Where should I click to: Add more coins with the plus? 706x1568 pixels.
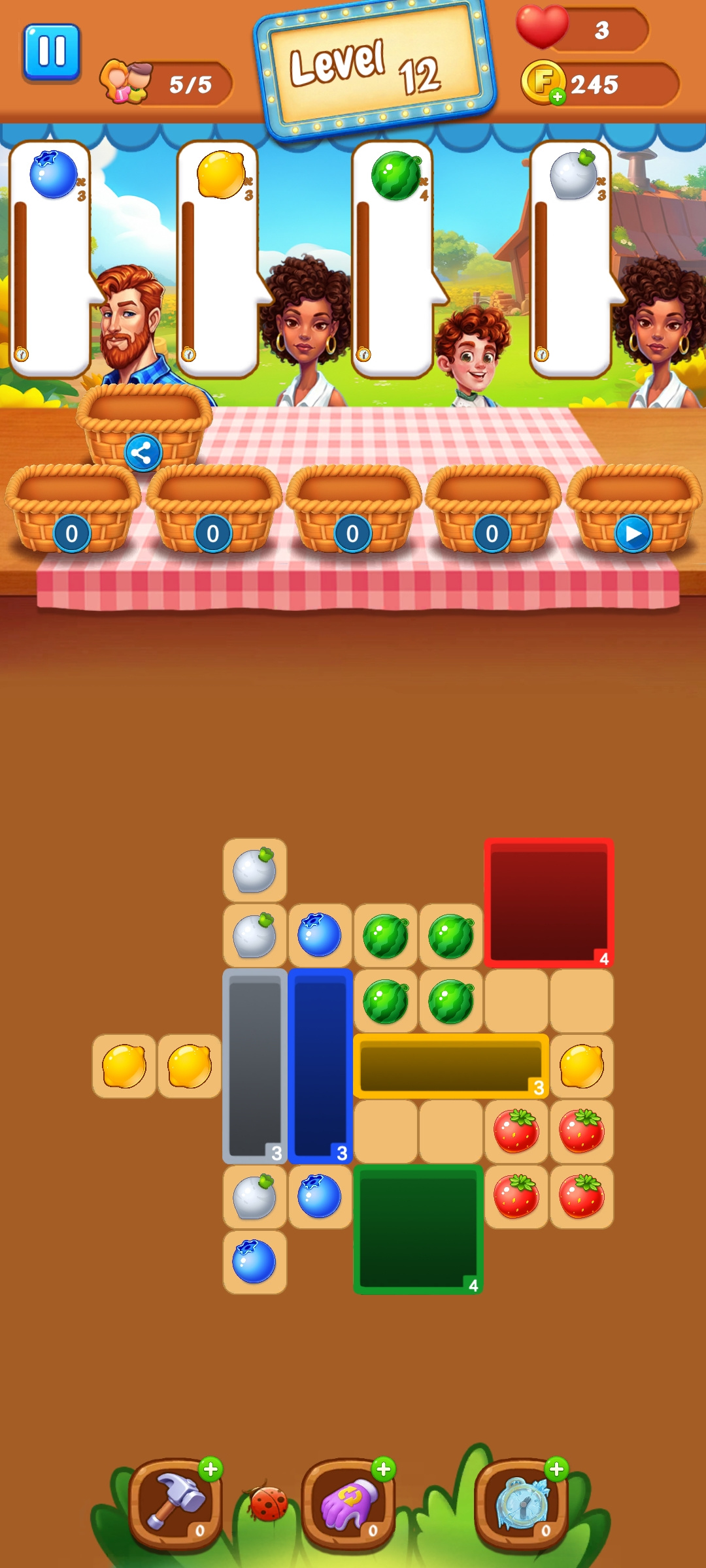point(557,97)
